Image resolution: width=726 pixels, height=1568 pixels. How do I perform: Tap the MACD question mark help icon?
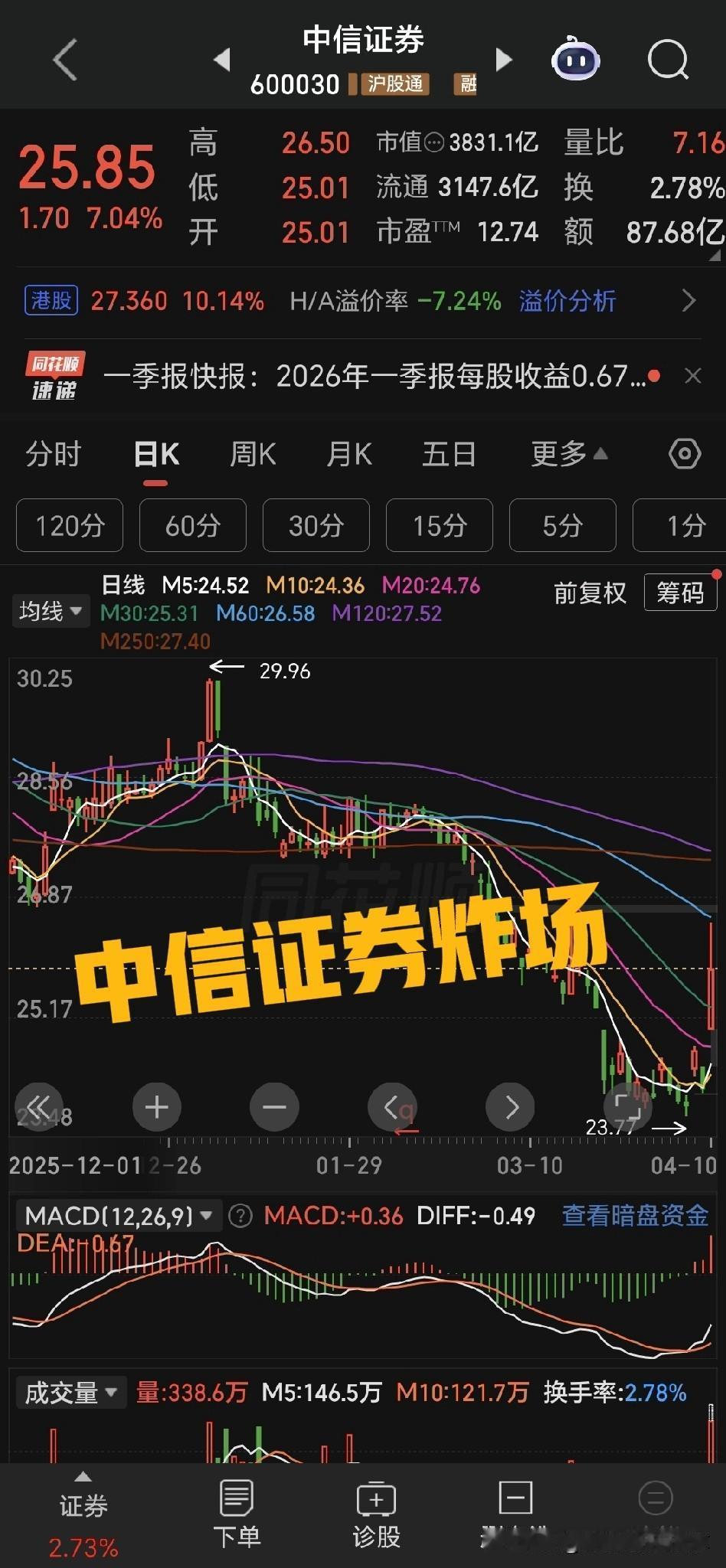(x=238, y=1216)
